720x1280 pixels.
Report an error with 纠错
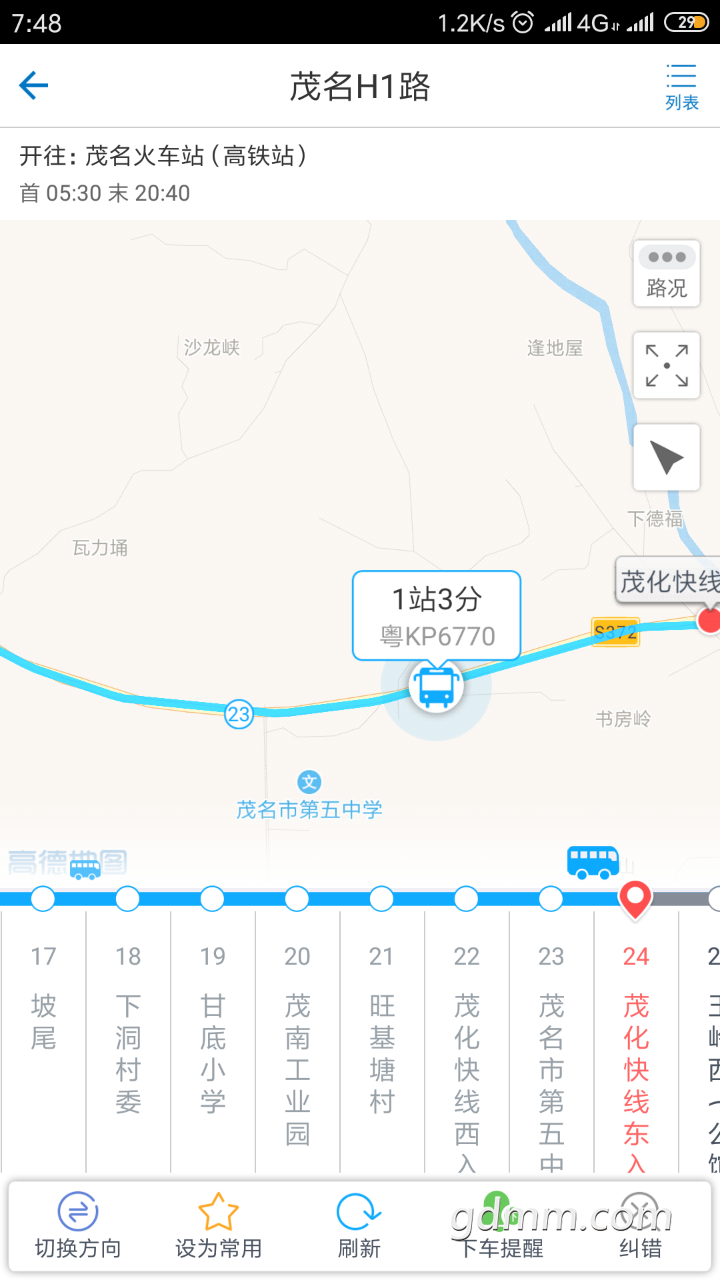640,1226
